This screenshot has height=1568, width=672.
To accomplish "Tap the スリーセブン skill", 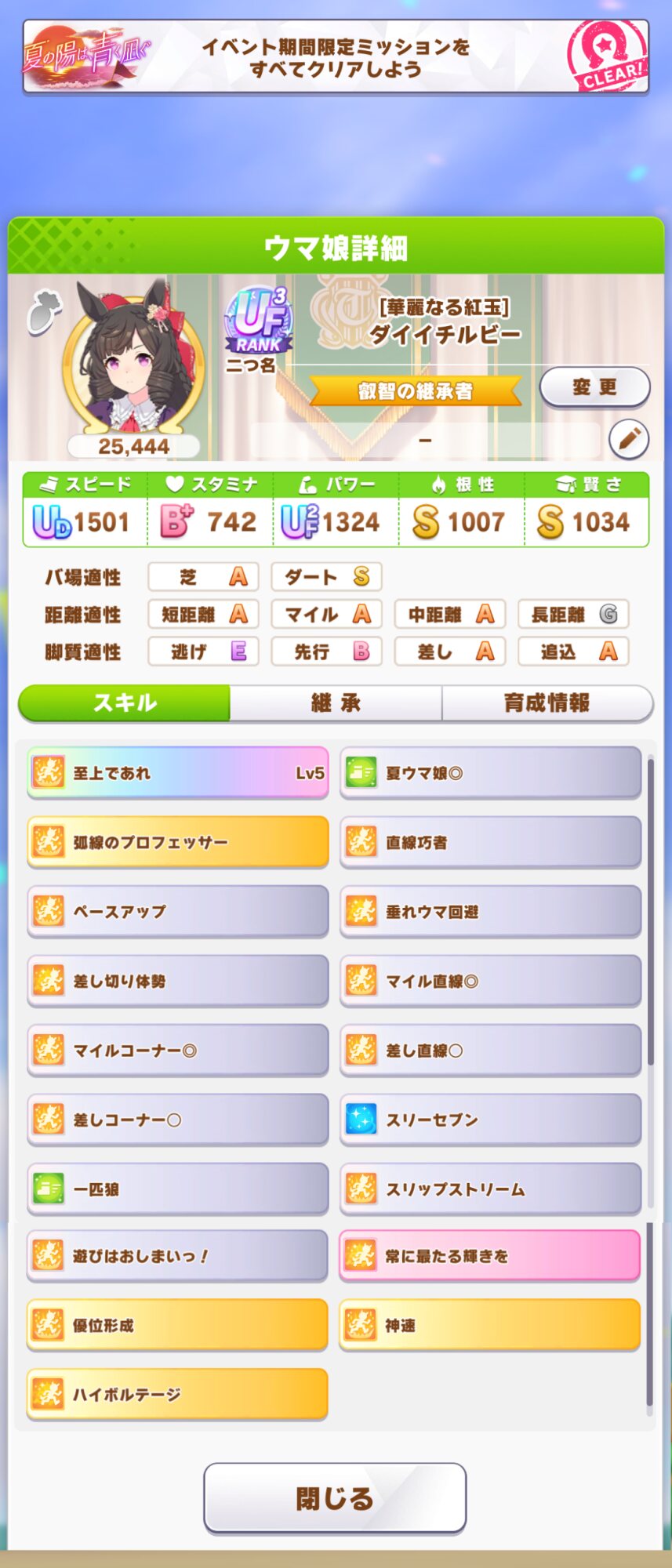I will 490,1120.
